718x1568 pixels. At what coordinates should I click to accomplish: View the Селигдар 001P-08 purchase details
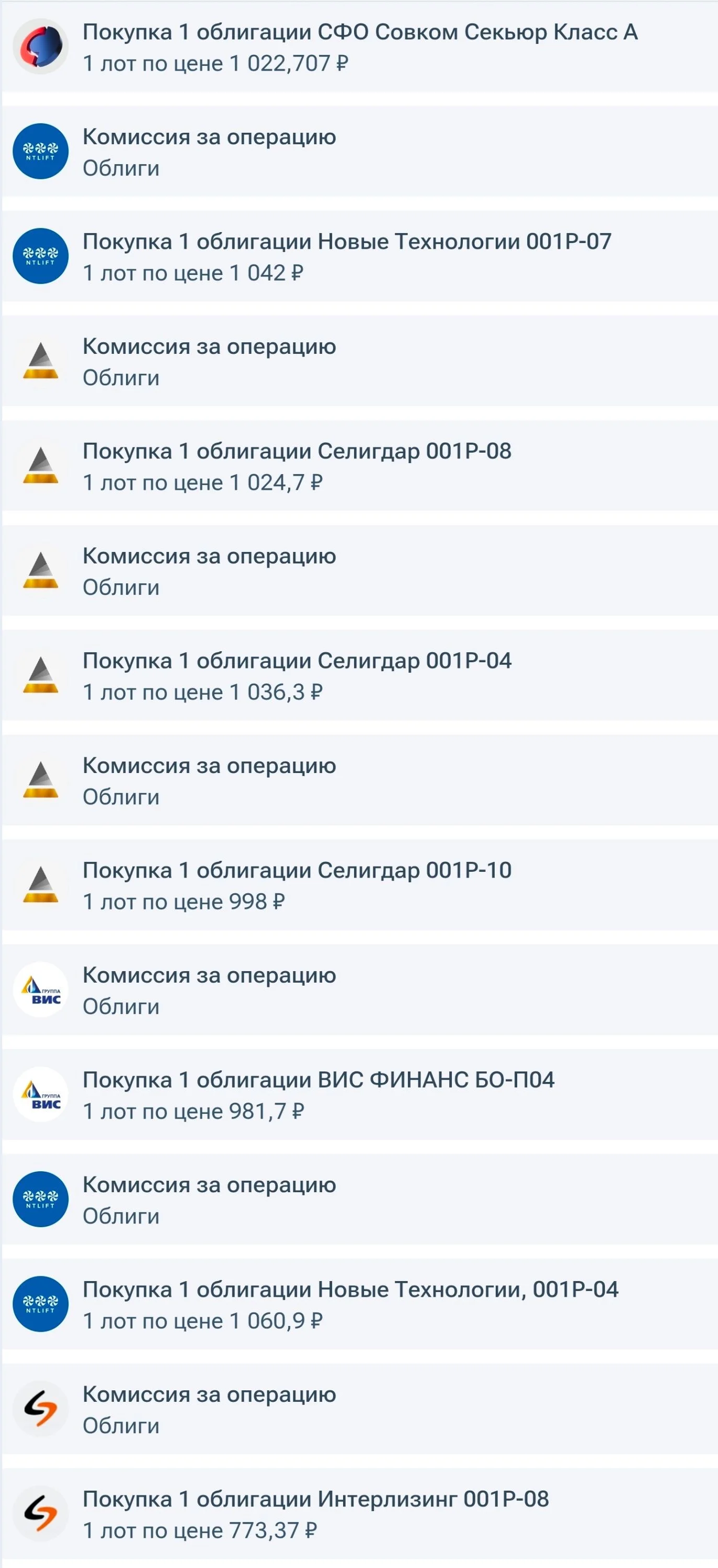point(359,466)
